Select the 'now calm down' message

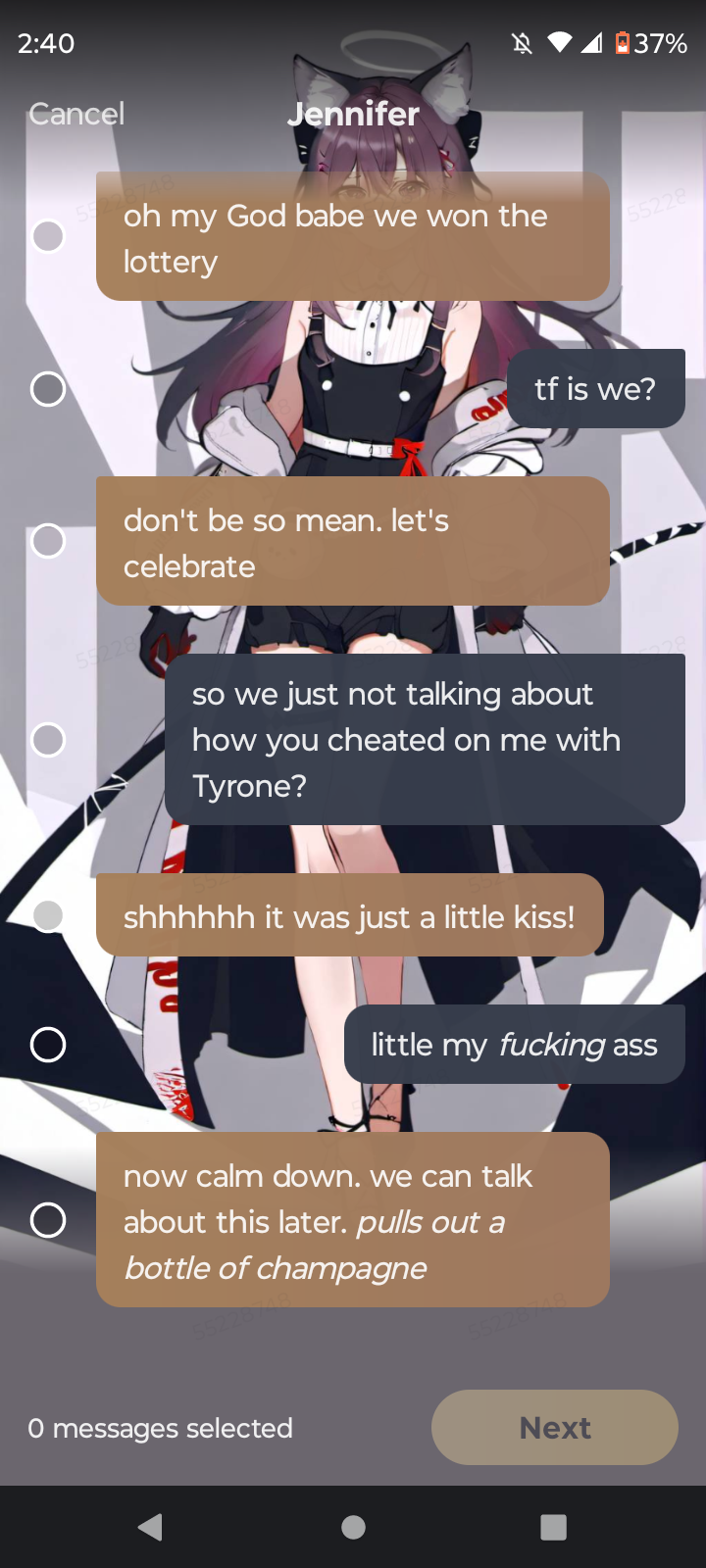48,1220
